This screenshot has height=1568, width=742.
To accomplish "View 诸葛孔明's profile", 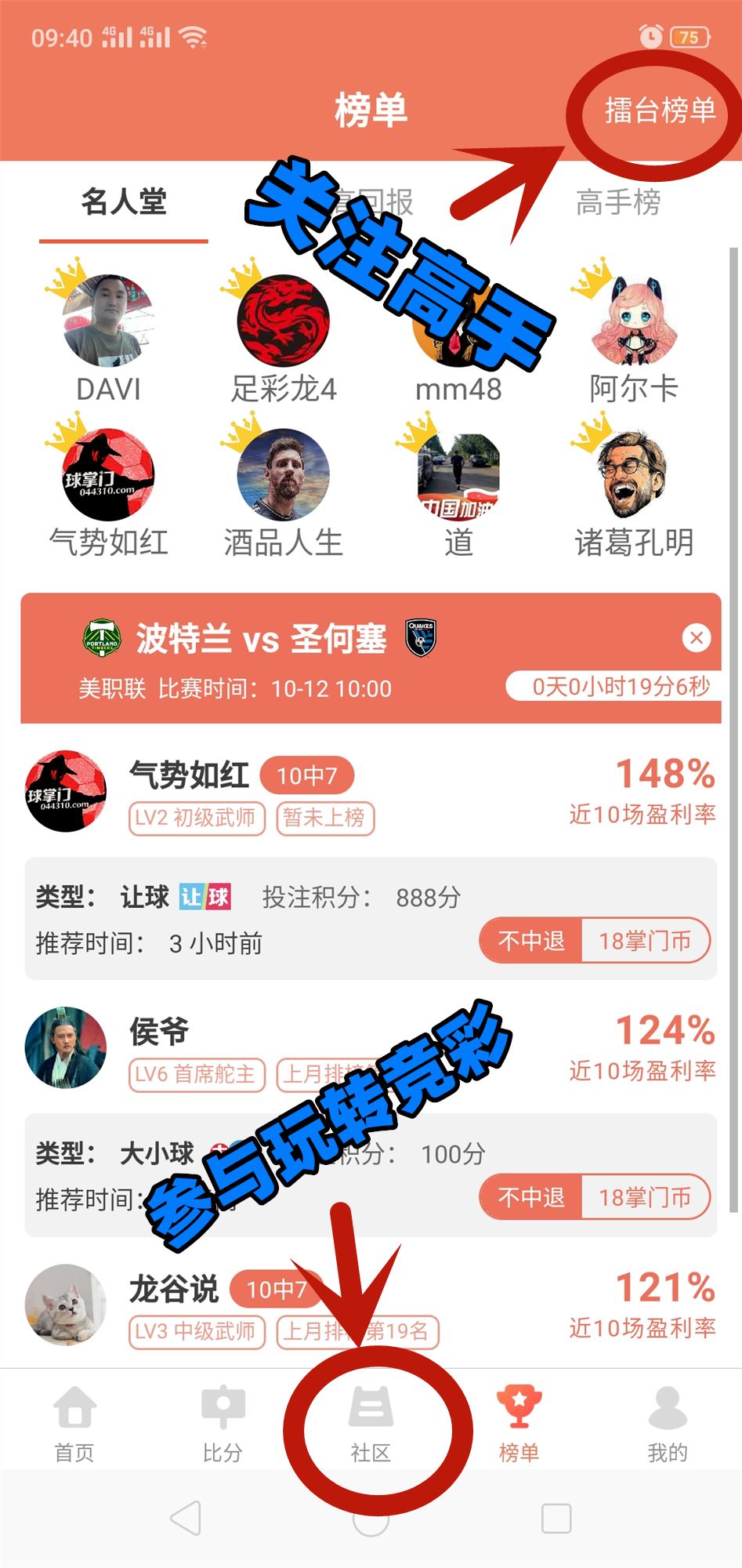I will pos(633,475).
